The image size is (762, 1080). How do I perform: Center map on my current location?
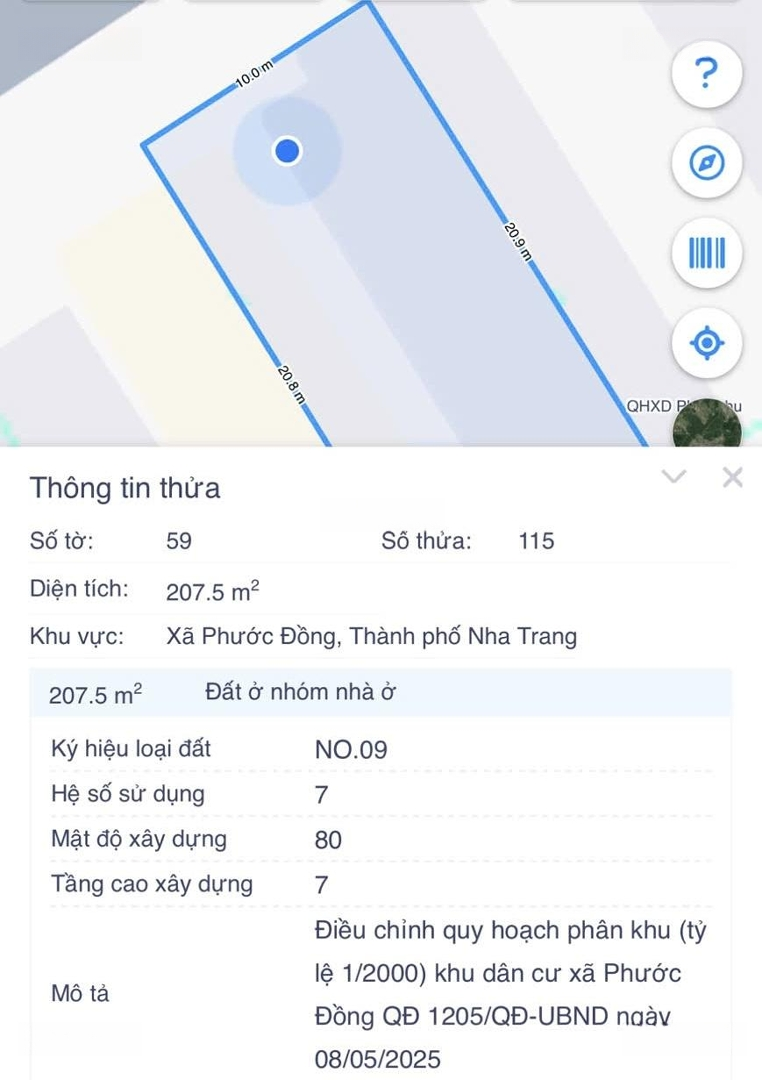click(707, 344)
